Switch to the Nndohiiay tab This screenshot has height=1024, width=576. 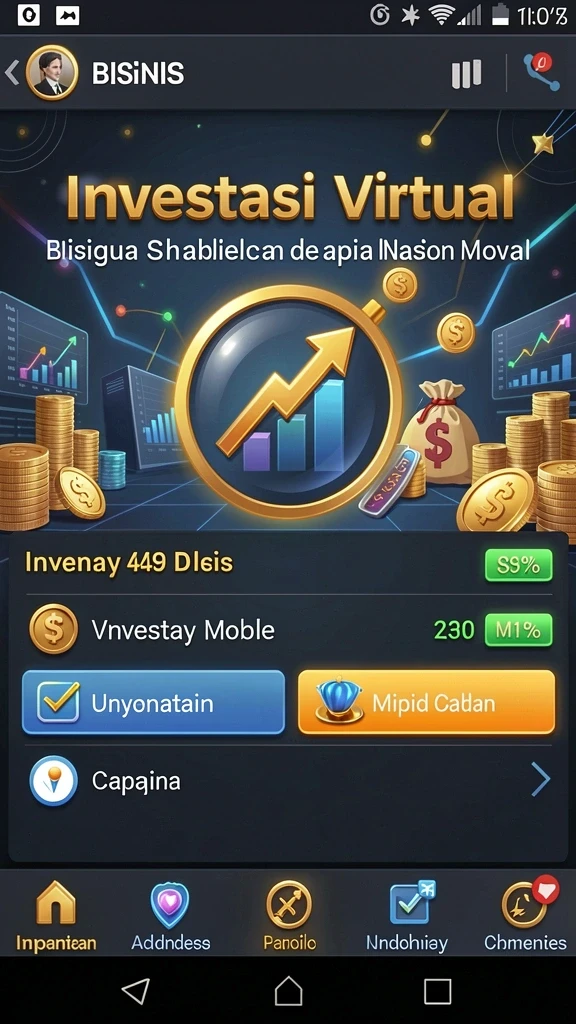(407, 915)
